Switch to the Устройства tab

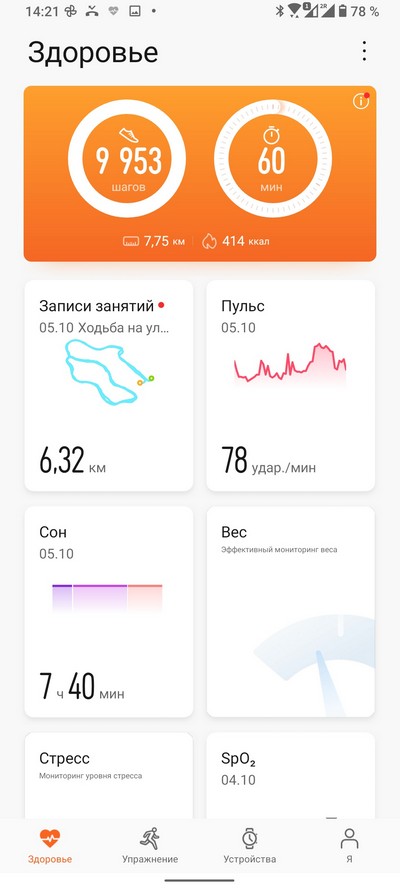250,846
